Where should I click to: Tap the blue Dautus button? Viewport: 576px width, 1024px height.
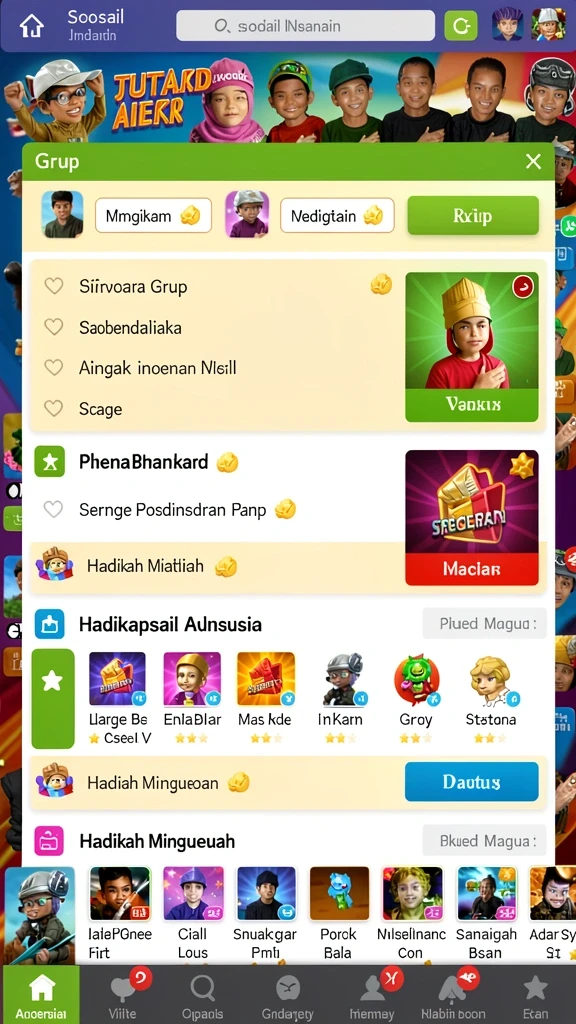click(x=472, y=782)
